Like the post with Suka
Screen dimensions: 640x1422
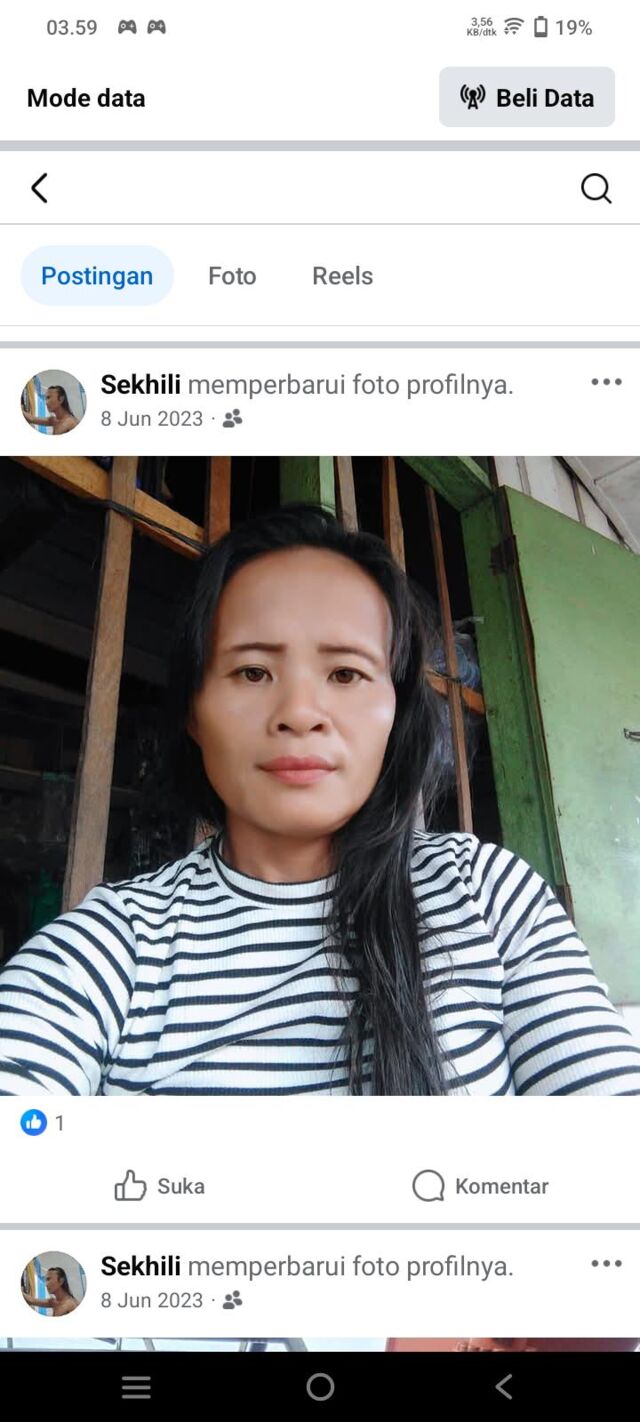click(160, 1186)
